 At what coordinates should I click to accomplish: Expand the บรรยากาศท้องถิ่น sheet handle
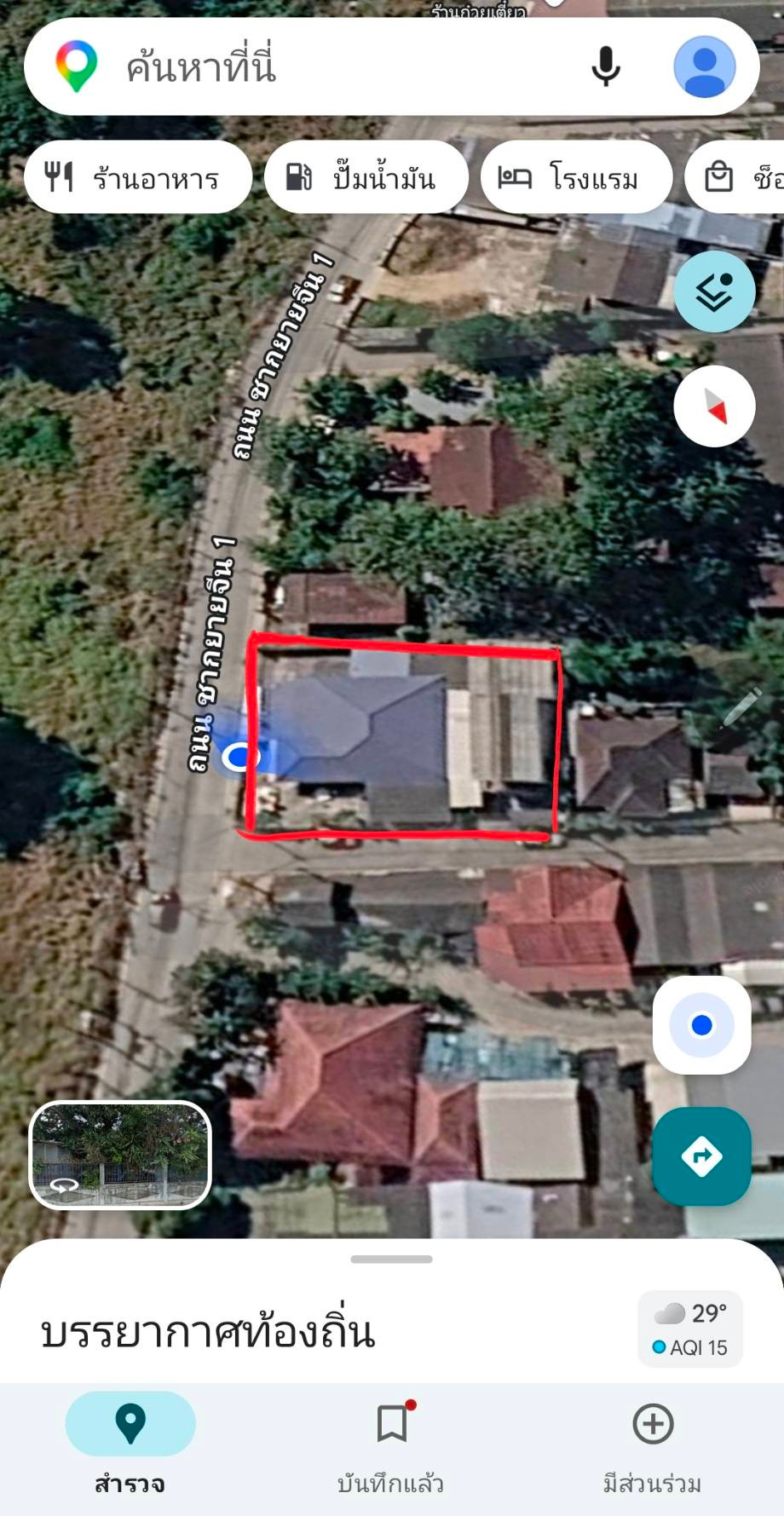[391, 1259]
